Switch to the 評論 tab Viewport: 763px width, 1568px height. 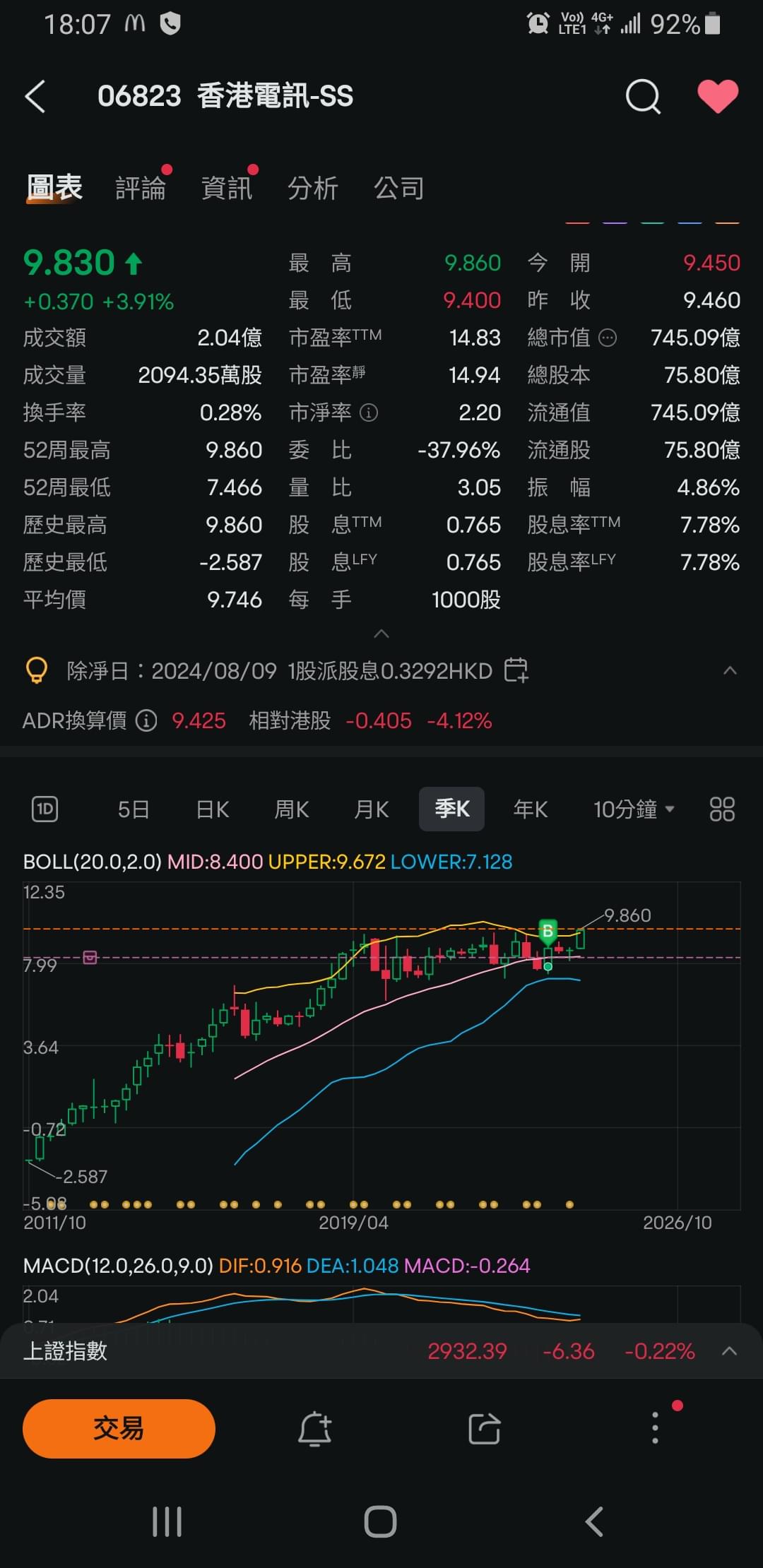pyautogui.click(x=141, y=188)
